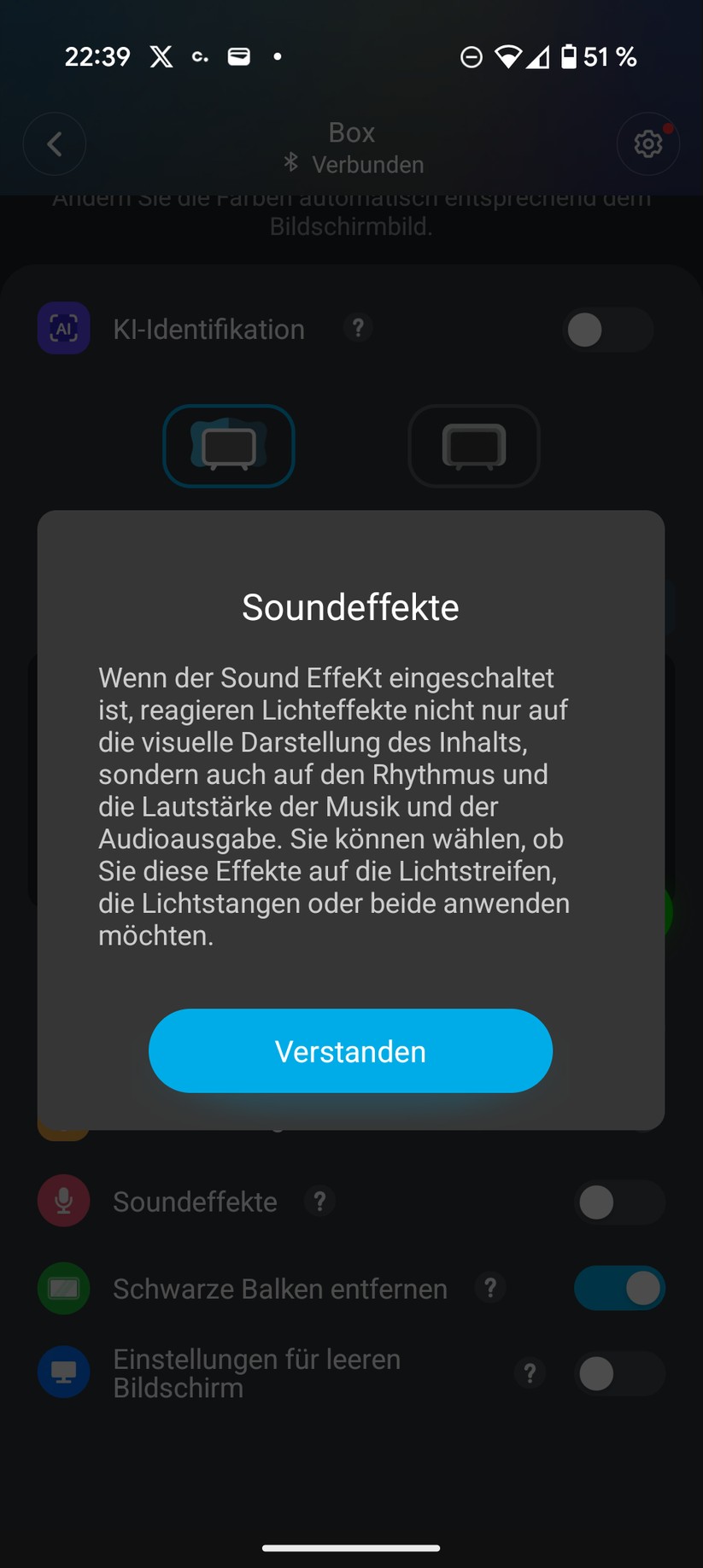Viewport: 703px width, 1568px height.
Task: Enable the KI-Identifikation toggle
Action: pyautogui.click(x=607, y=330)
